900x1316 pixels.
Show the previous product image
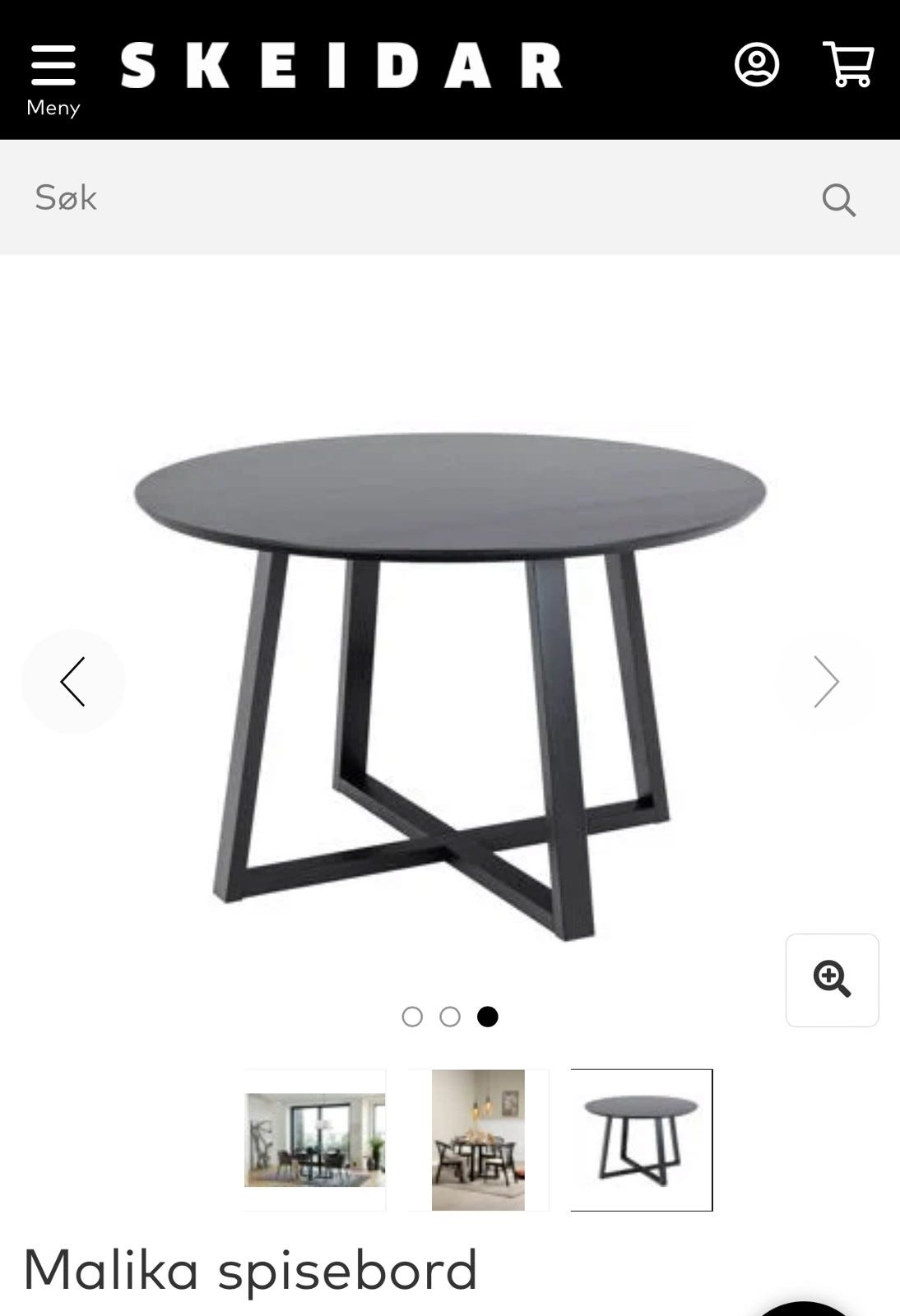click(72, 681)
